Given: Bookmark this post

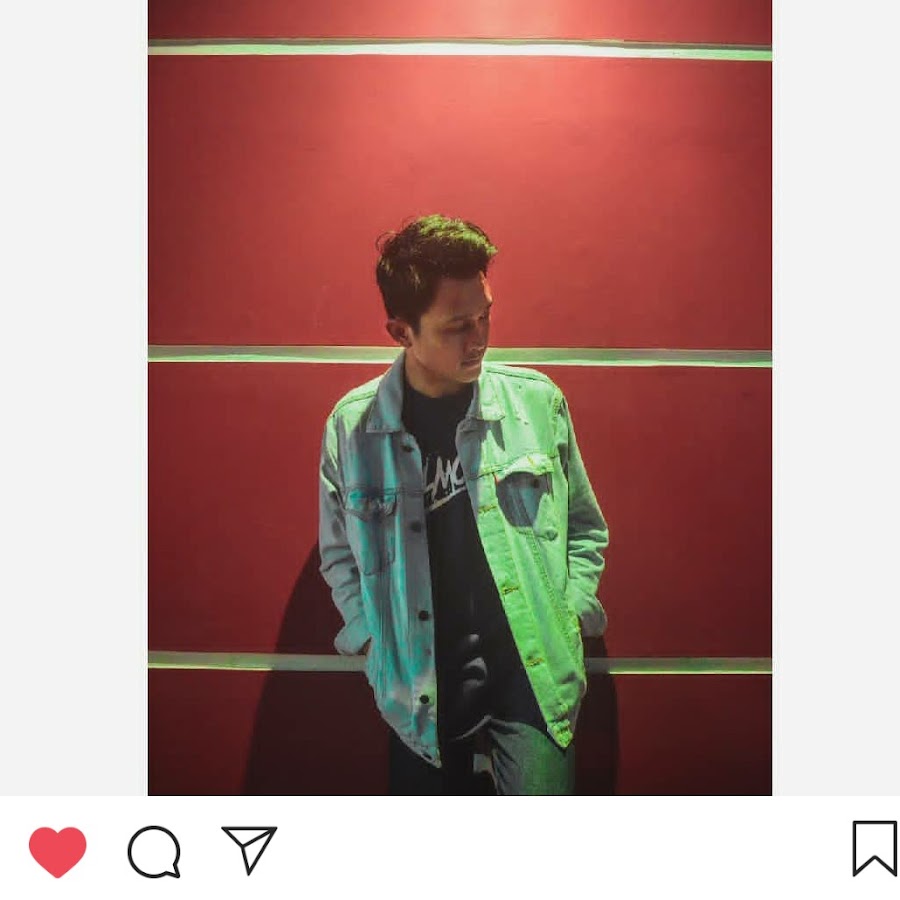Looking at the screenshot, I should coord(873,848).
